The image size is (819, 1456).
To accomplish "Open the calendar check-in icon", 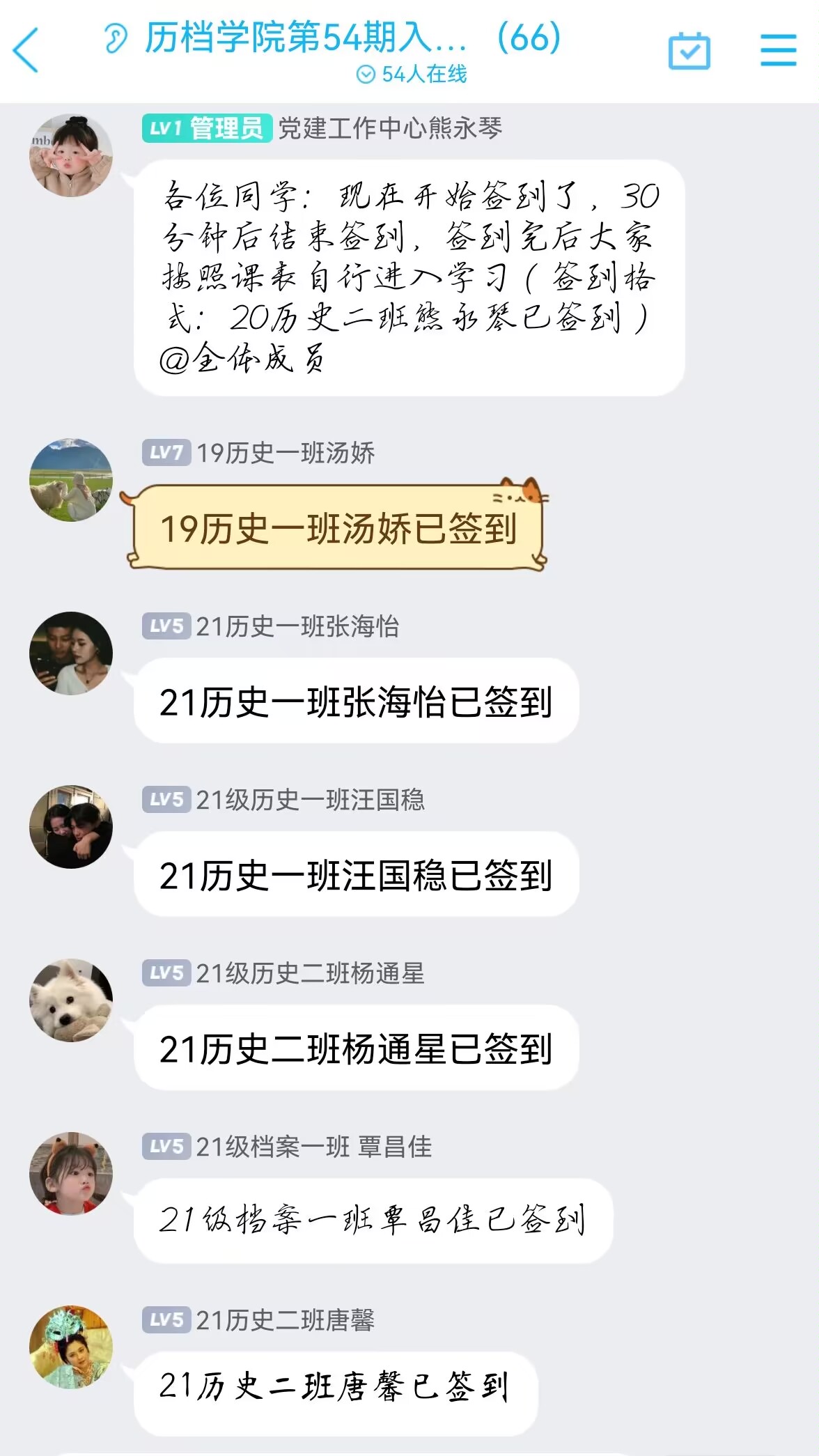I will coord(689,51).
